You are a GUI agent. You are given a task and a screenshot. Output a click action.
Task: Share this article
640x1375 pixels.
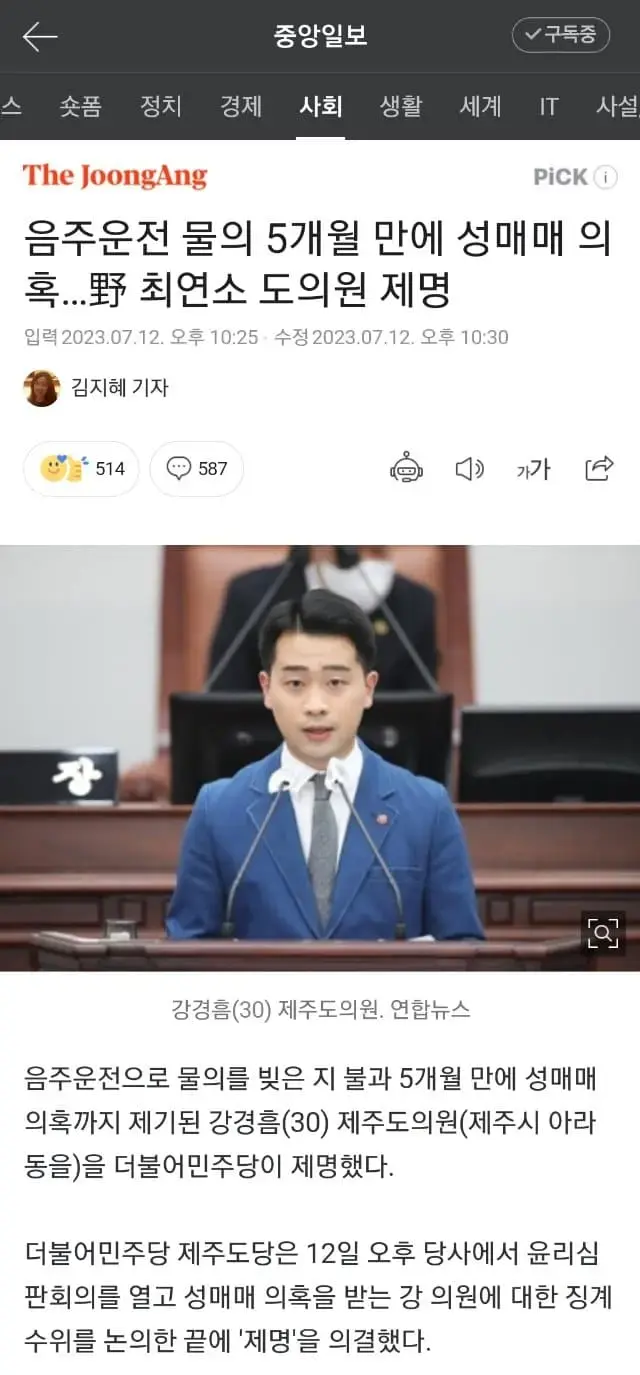599,468
